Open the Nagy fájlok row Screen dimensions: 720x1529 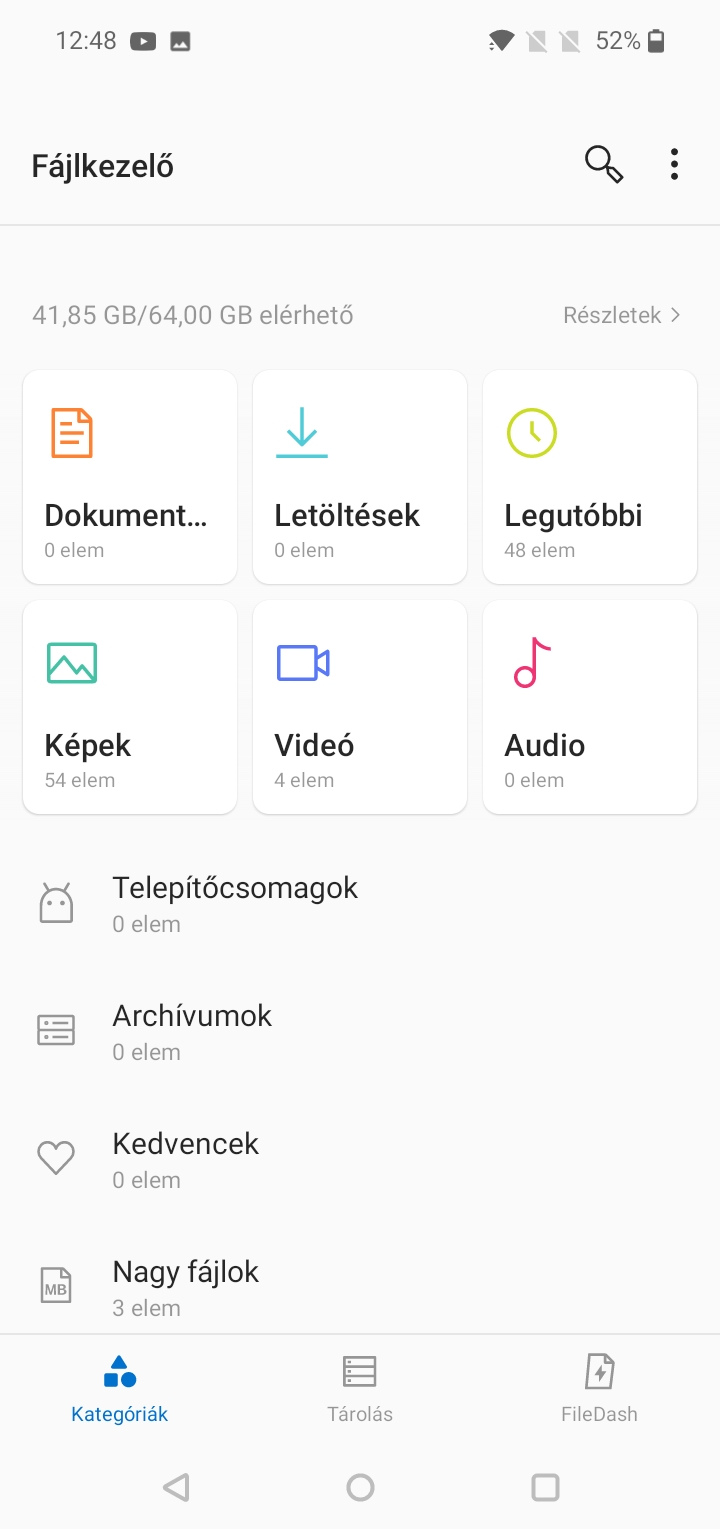click(x=360, y=1284)
